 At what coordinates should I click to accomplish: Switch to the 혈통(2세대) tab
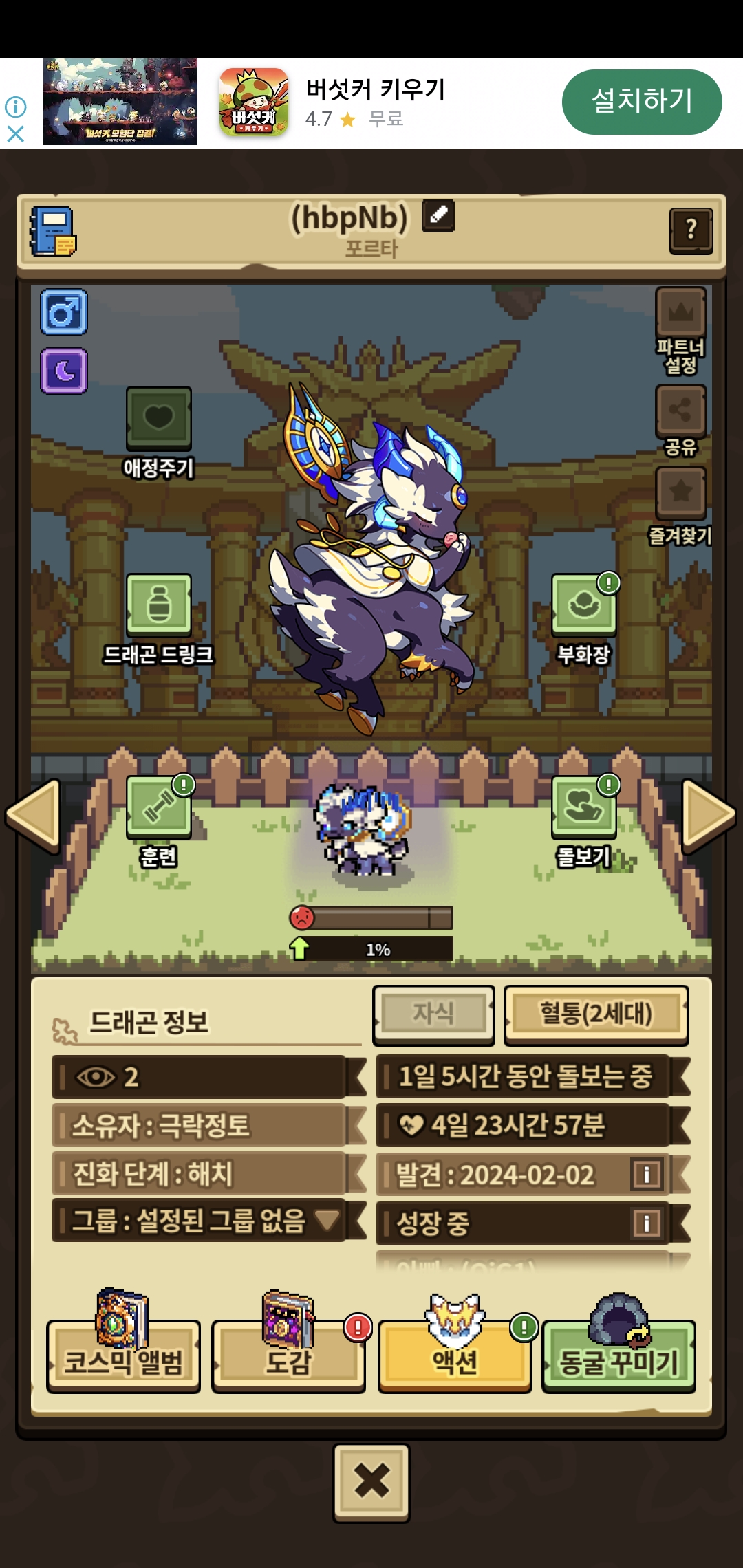click(596, 1014)
